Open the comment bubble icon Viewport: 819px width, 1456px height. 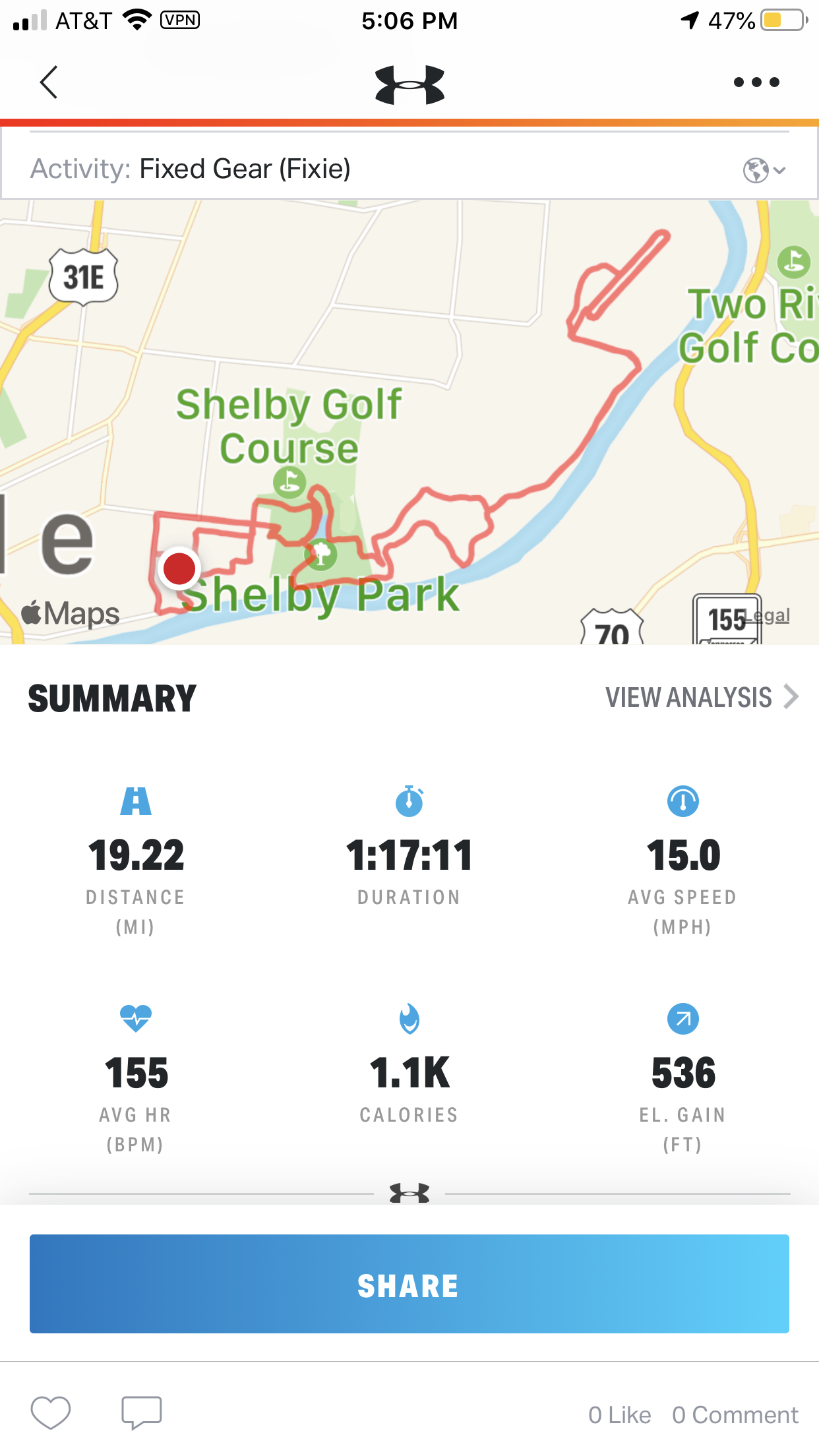click(141, 1413)
